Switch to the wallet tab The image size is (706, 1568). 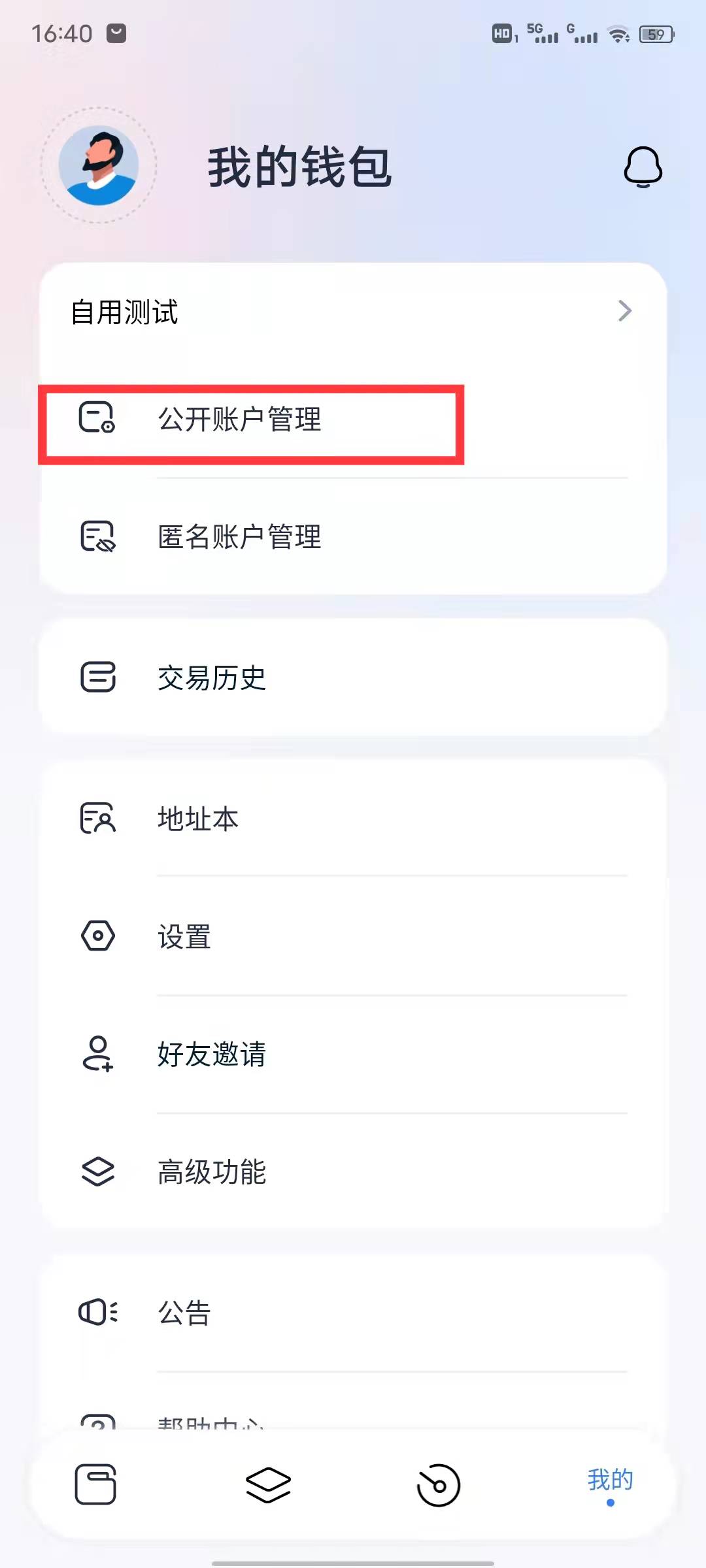pos(95,1484)
